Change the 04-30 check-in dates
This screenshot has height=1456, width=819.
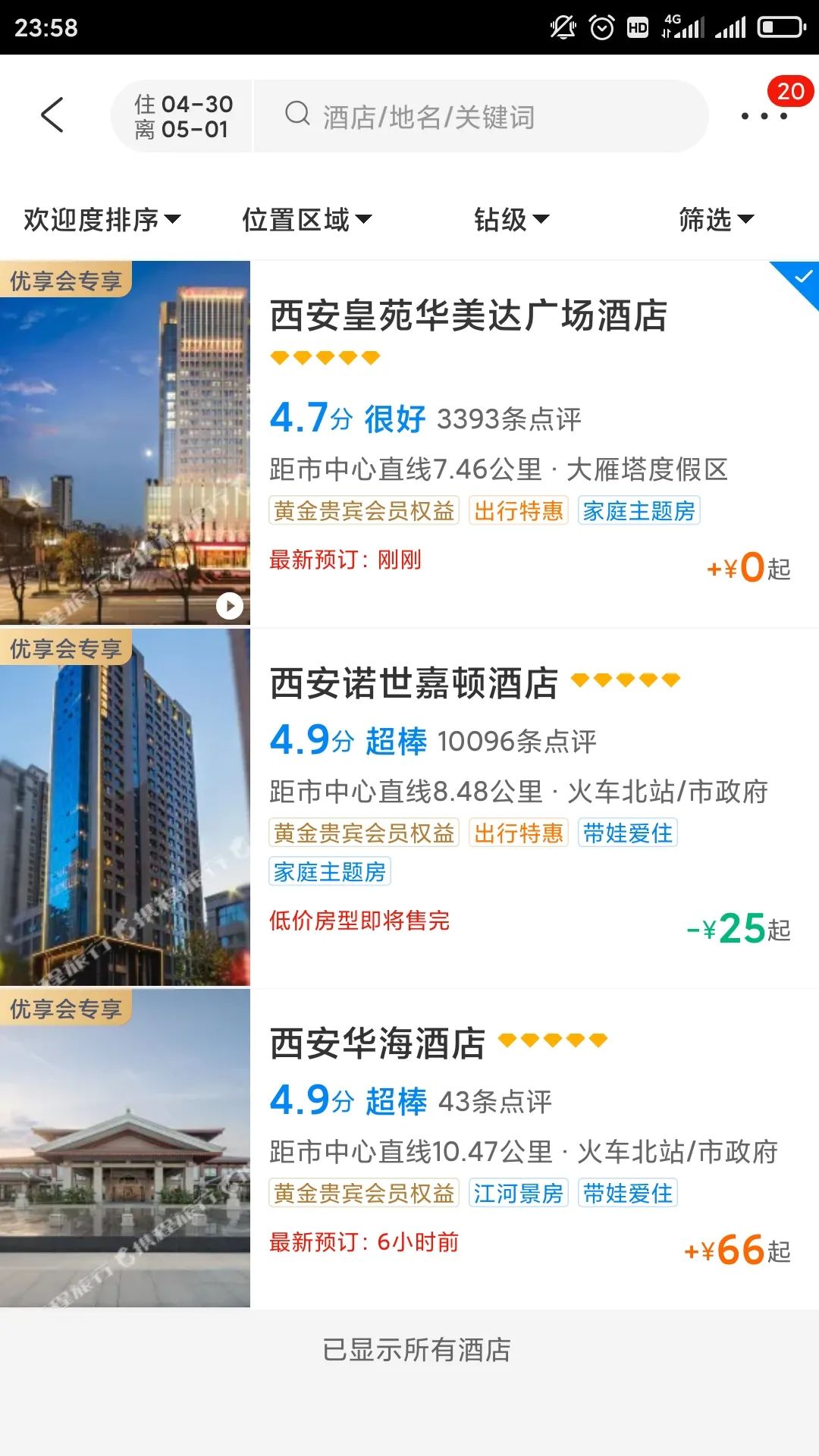(x=183, y=116)
